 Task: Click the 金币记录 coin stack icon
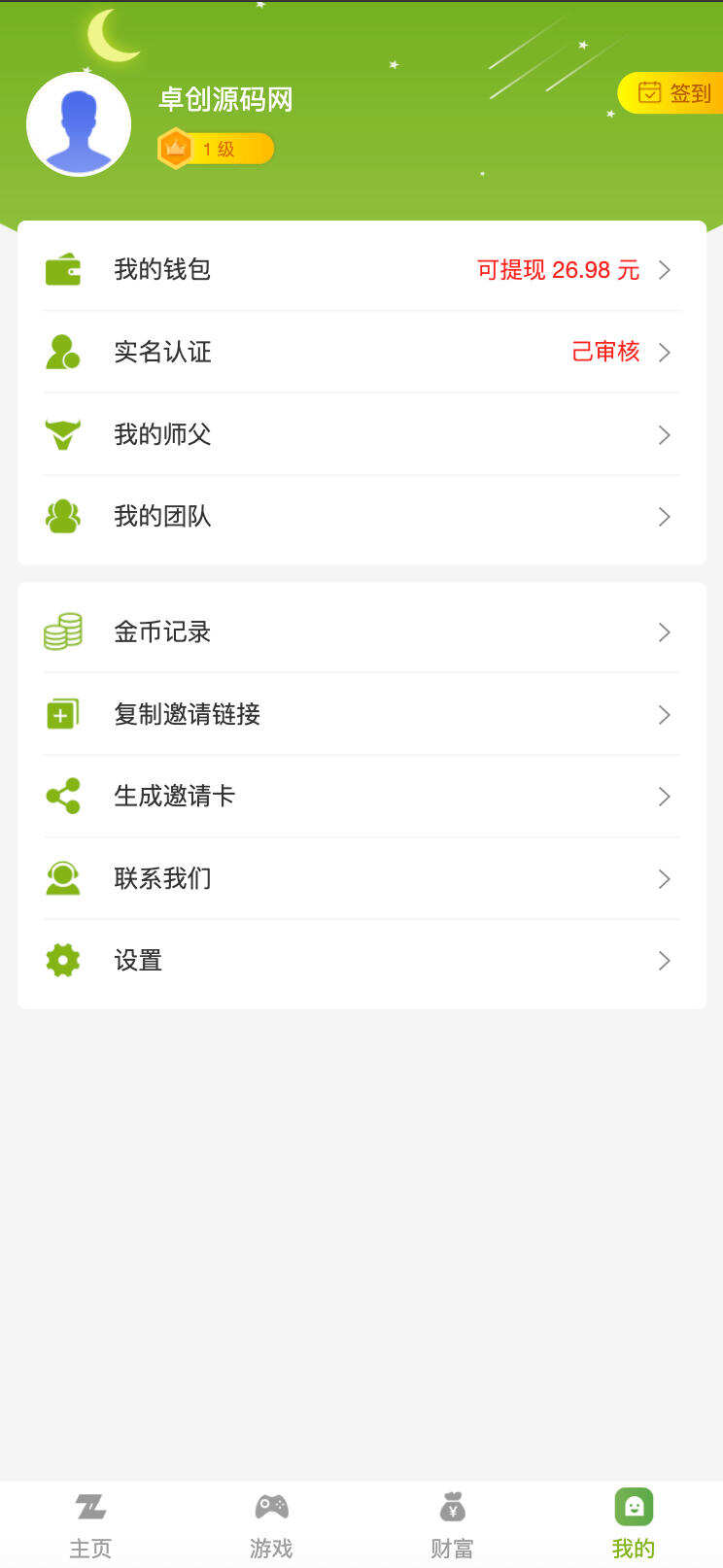(62, 631)
